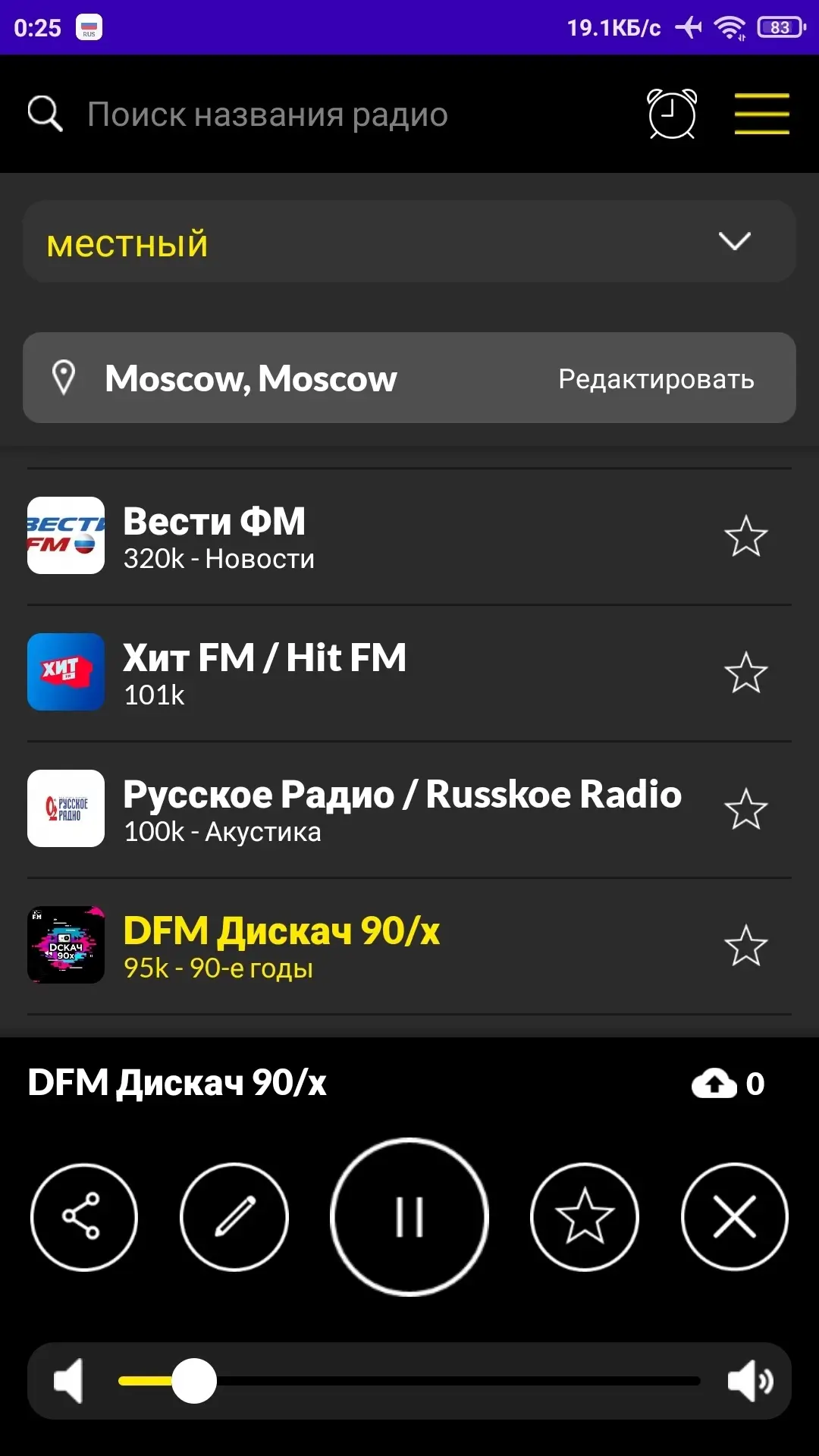Image resolution: width=819 pixels, height=1456 pixels.
Task: Expand the местный category dropdown
Action: pos(734,241)
